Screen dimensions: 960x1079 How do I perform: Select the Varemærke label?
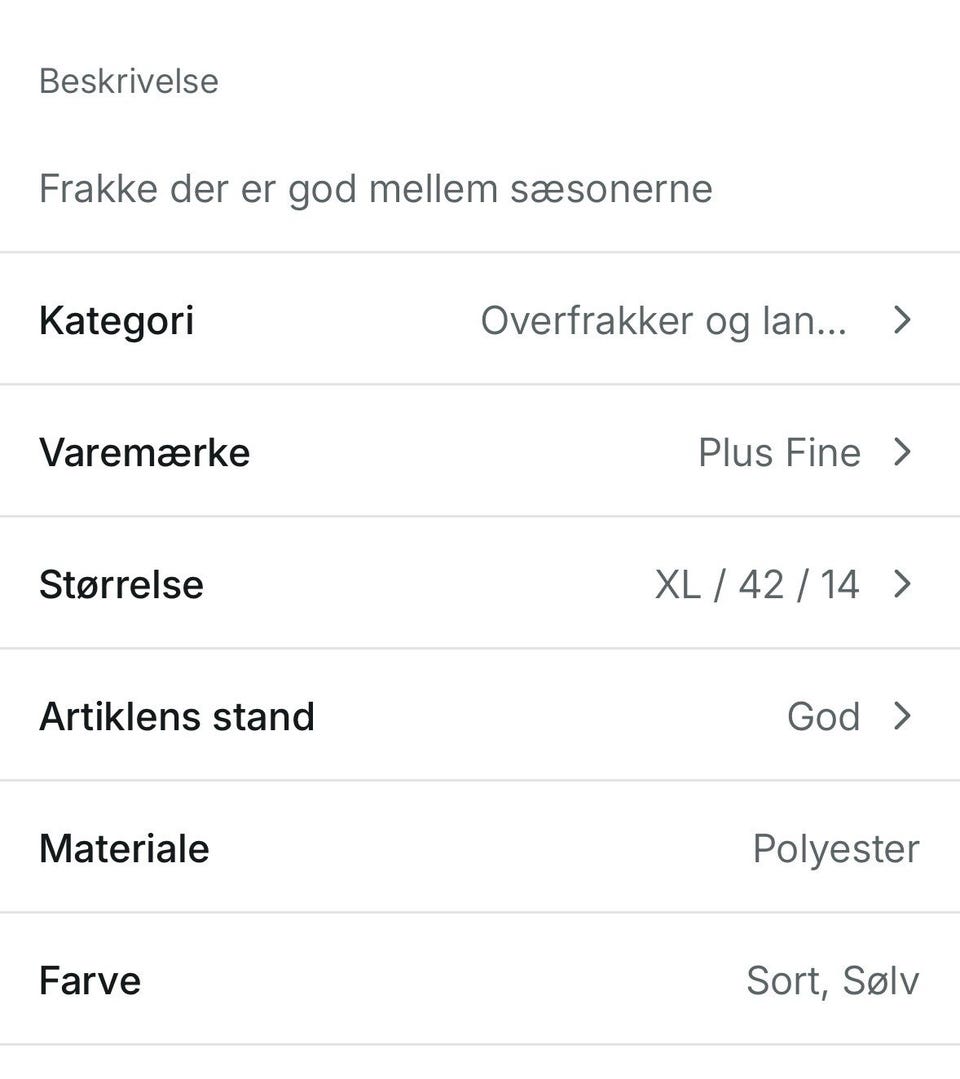coord(145,452)
